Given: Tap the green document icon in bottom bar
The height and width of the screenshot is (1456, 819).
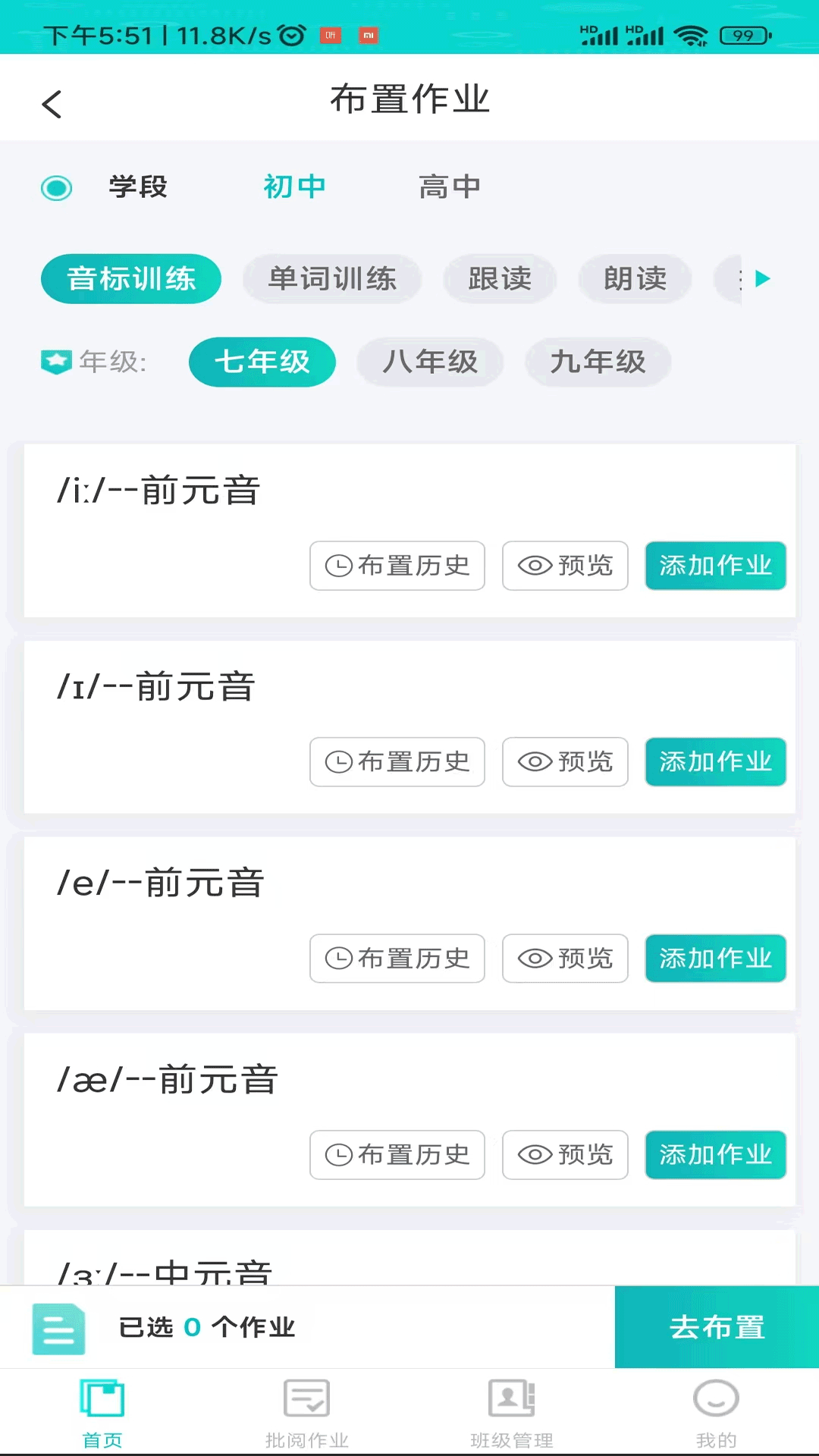Looking at the screenshot, I should (x=58, y=1328).
